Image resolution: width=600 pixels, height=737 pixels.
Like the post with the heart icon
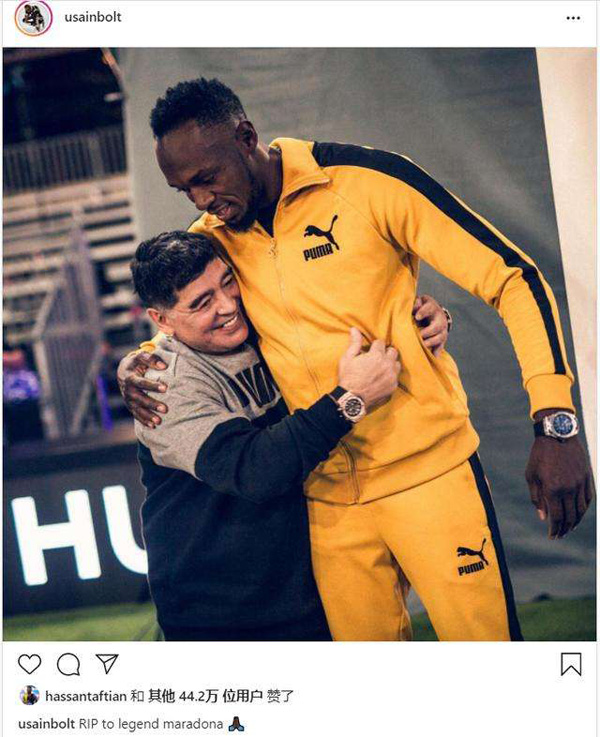pyautogui.click(x=30, y=664)
